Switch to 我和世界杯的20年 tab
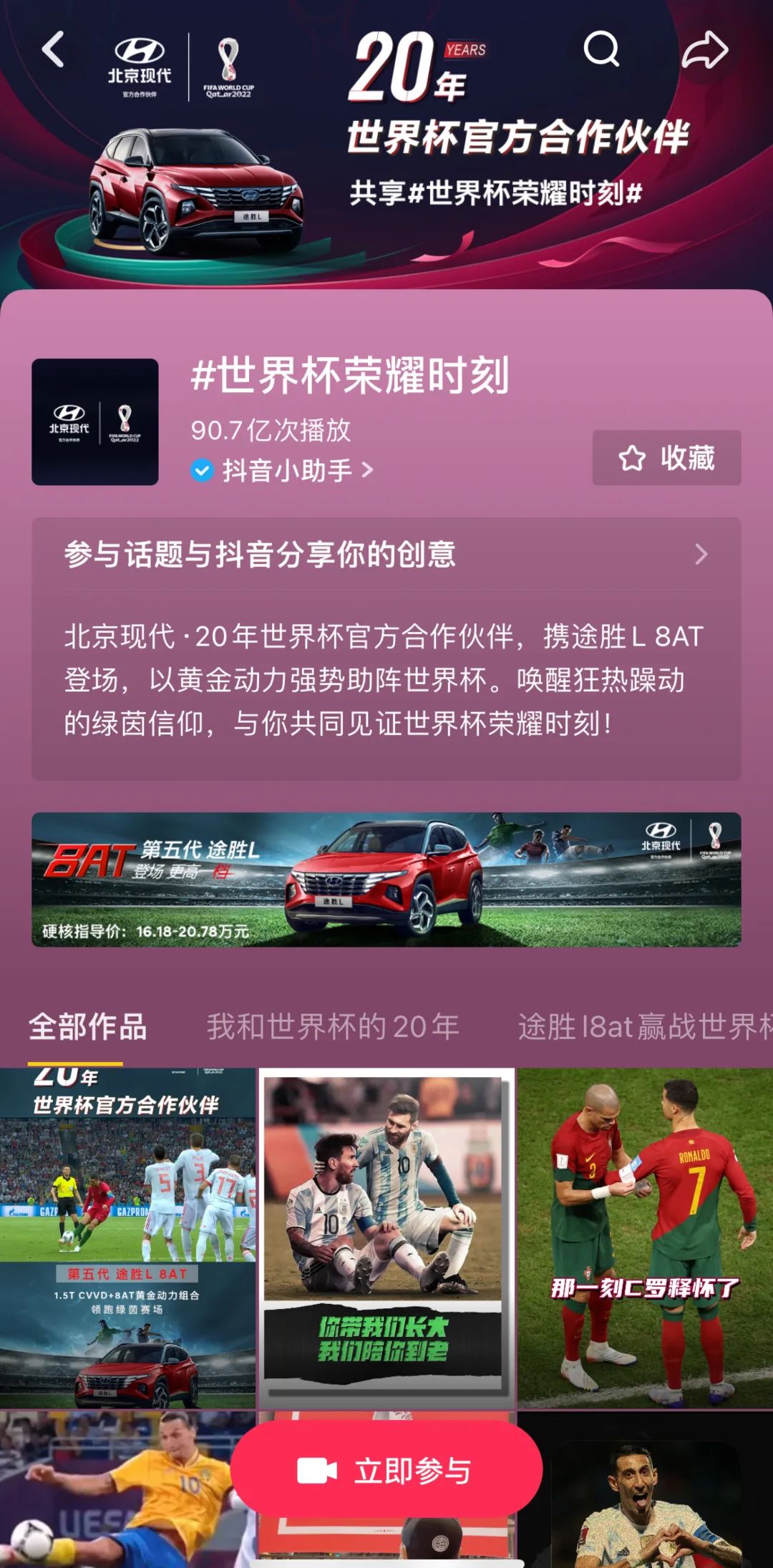This screenshot has width=773, height=1568. coord(333,1027)
